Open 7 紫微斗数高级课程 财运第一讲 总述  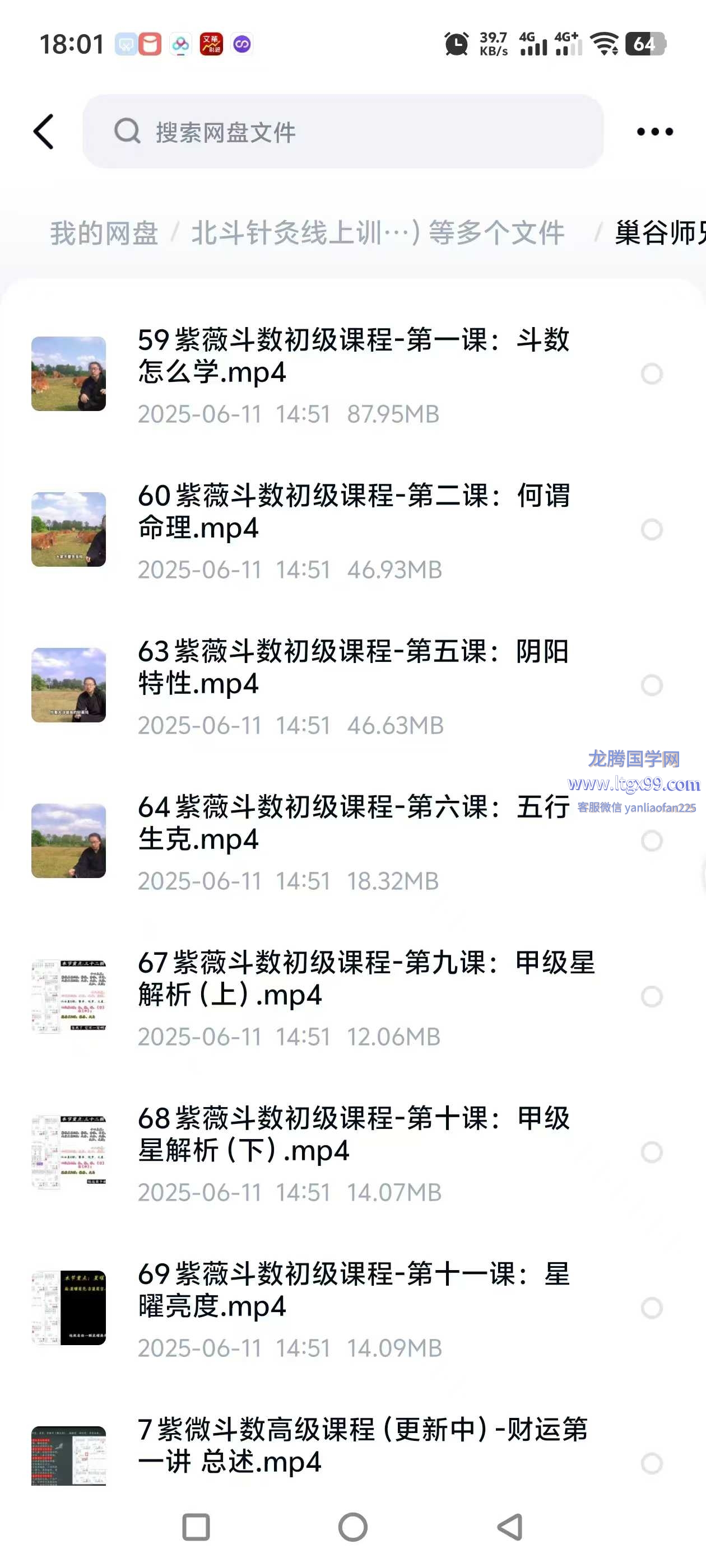tap(363, 1446)
